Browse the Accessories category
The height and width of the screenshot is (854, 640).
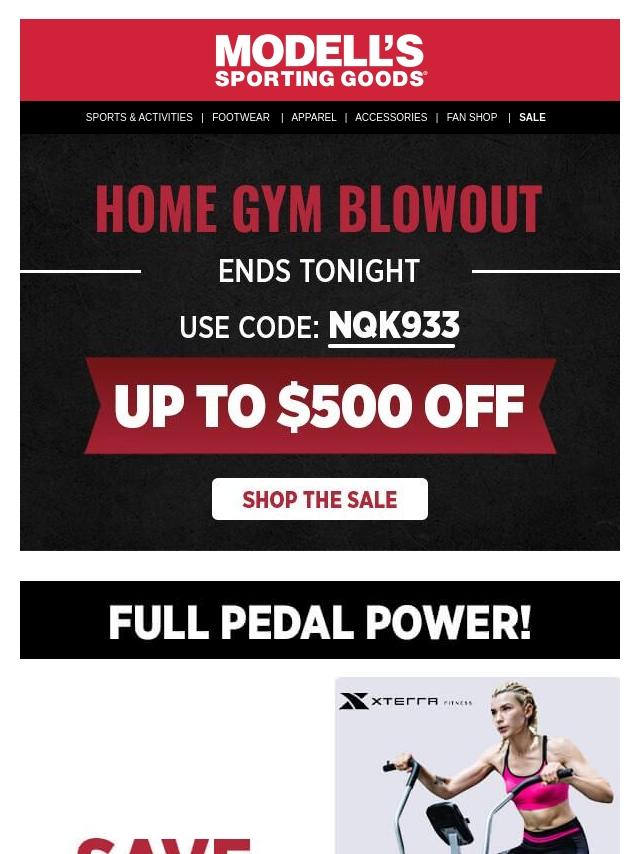pyautogui.click(x=391, y=118)
